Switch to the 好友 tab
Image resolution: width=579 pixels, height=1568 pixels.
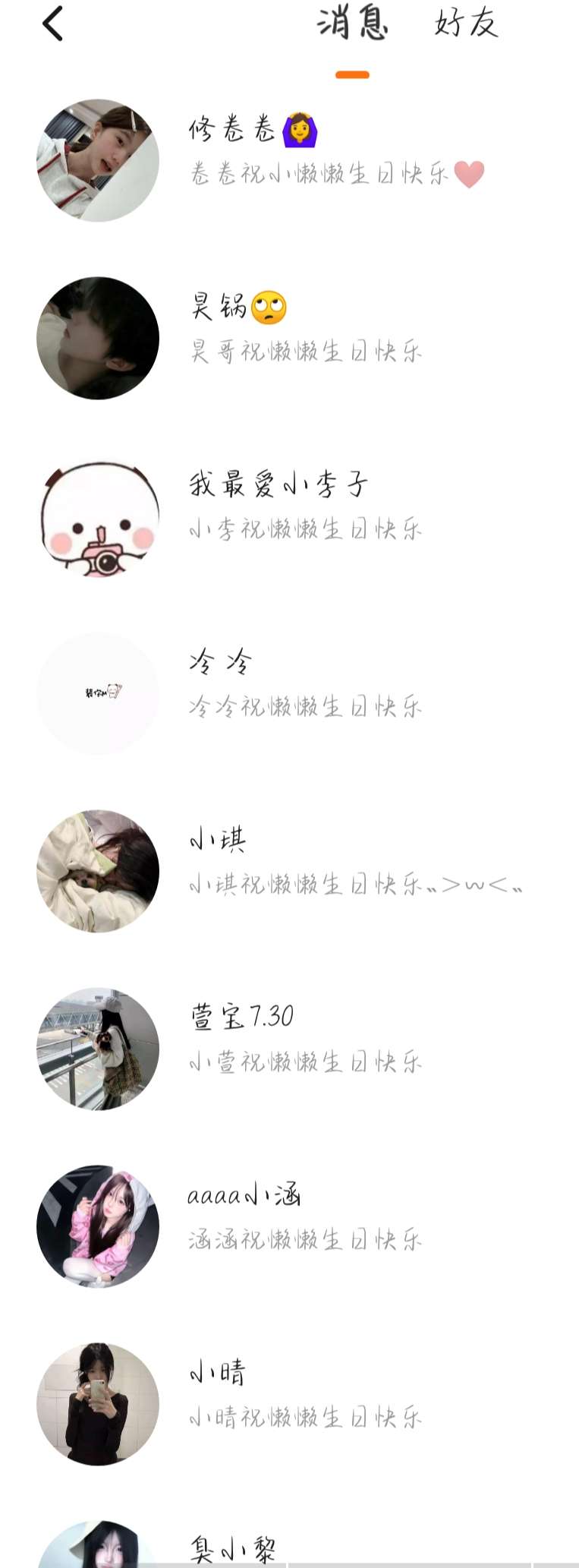[466, 23]
